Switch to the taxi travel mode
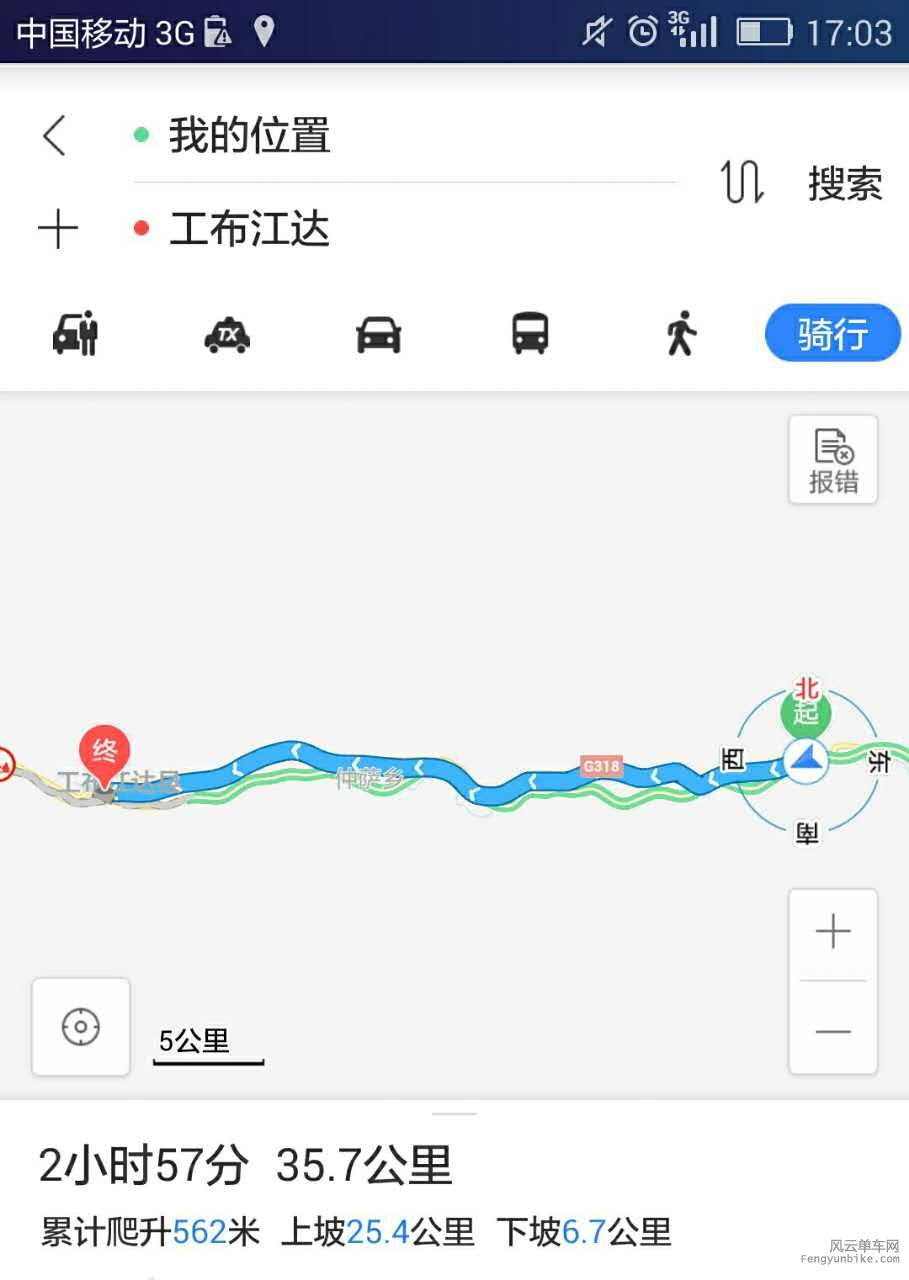The image size is (909, 1280). point(227,333)
